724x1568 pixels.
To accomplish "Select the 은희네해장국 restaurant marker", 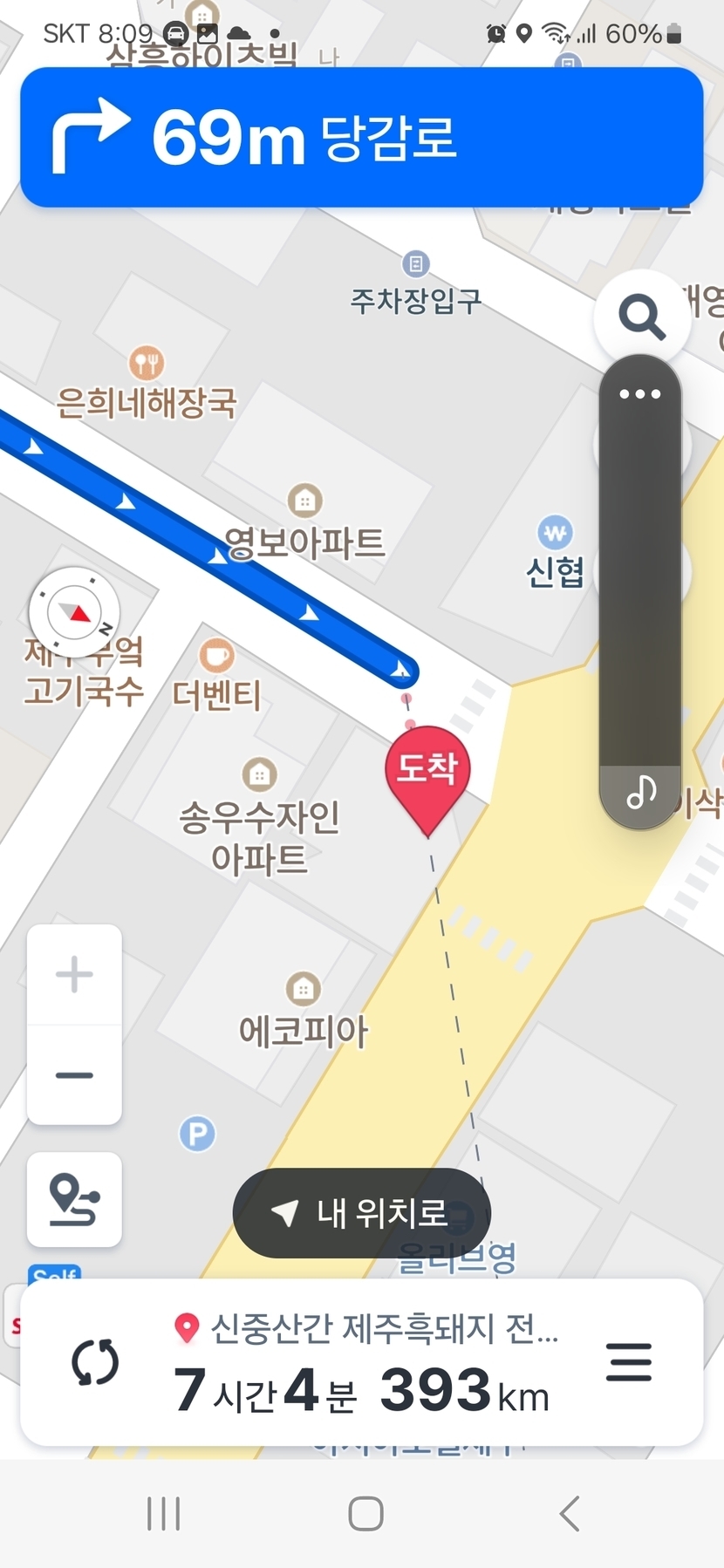I will 147,363.
